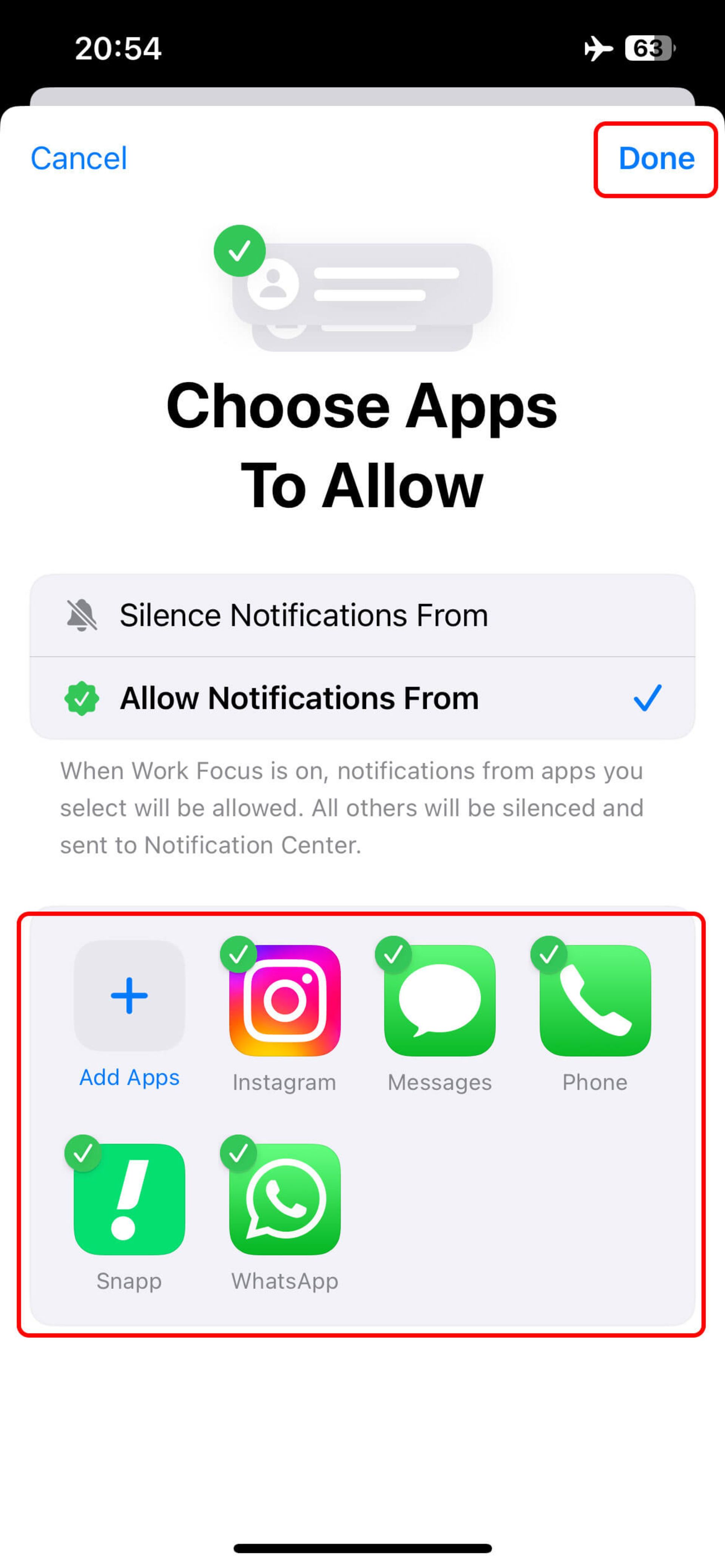
Task: Confirm selection with Done
Action: tap(656, 158)
